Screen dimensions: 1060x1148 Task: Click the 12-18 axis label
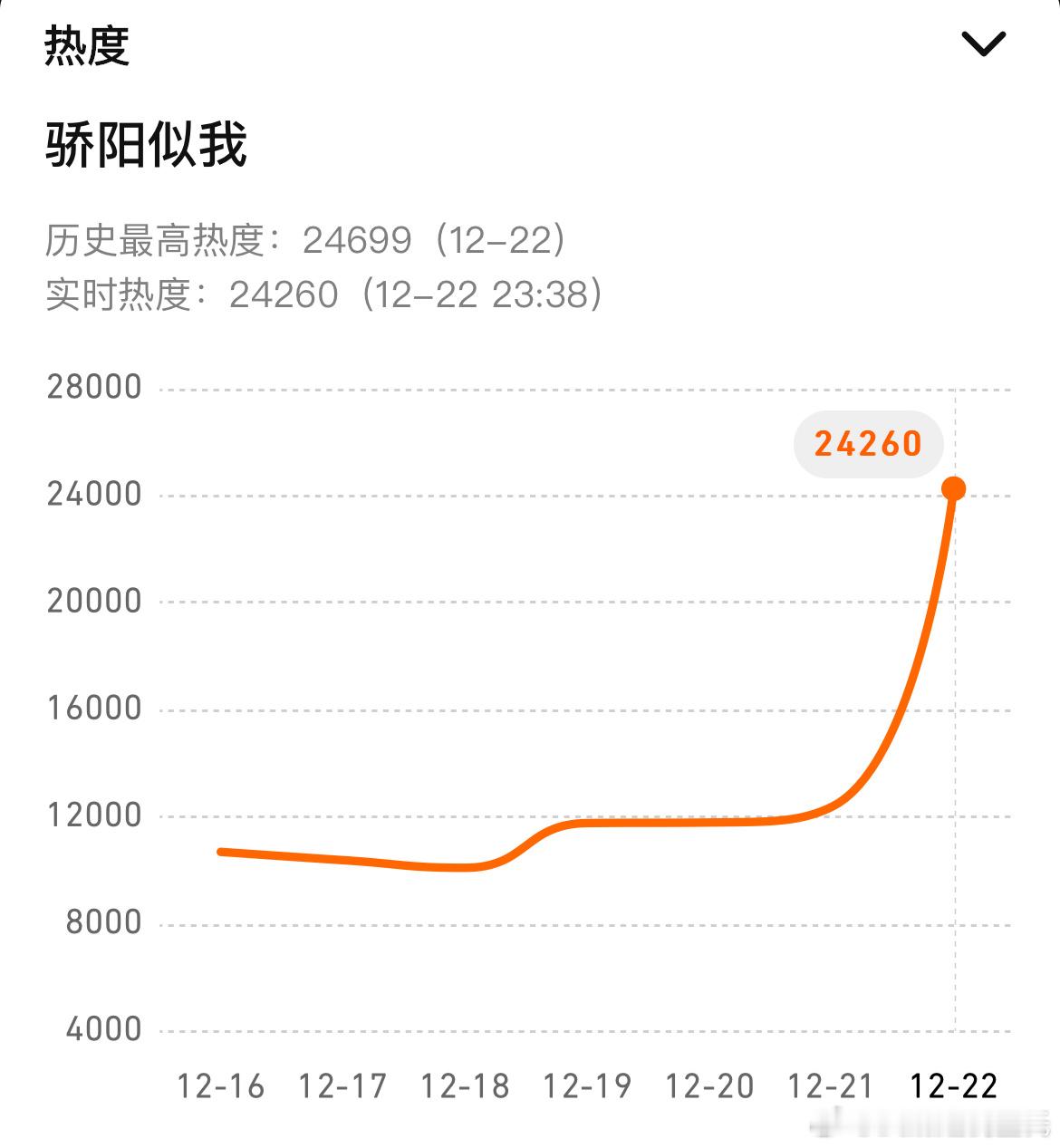465,1085
